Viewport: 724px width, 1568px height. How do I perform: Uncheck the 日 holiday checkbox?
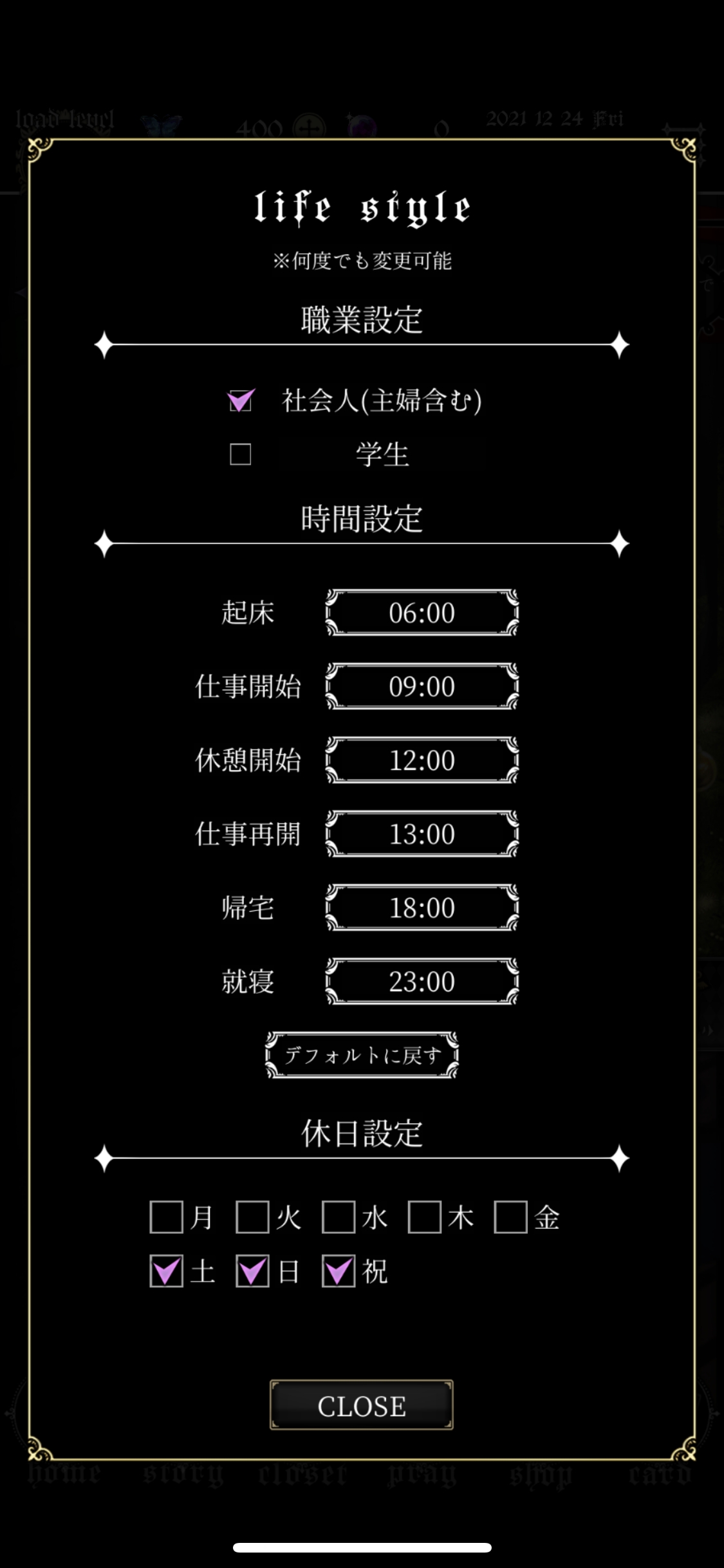[x=252, y=1271]
